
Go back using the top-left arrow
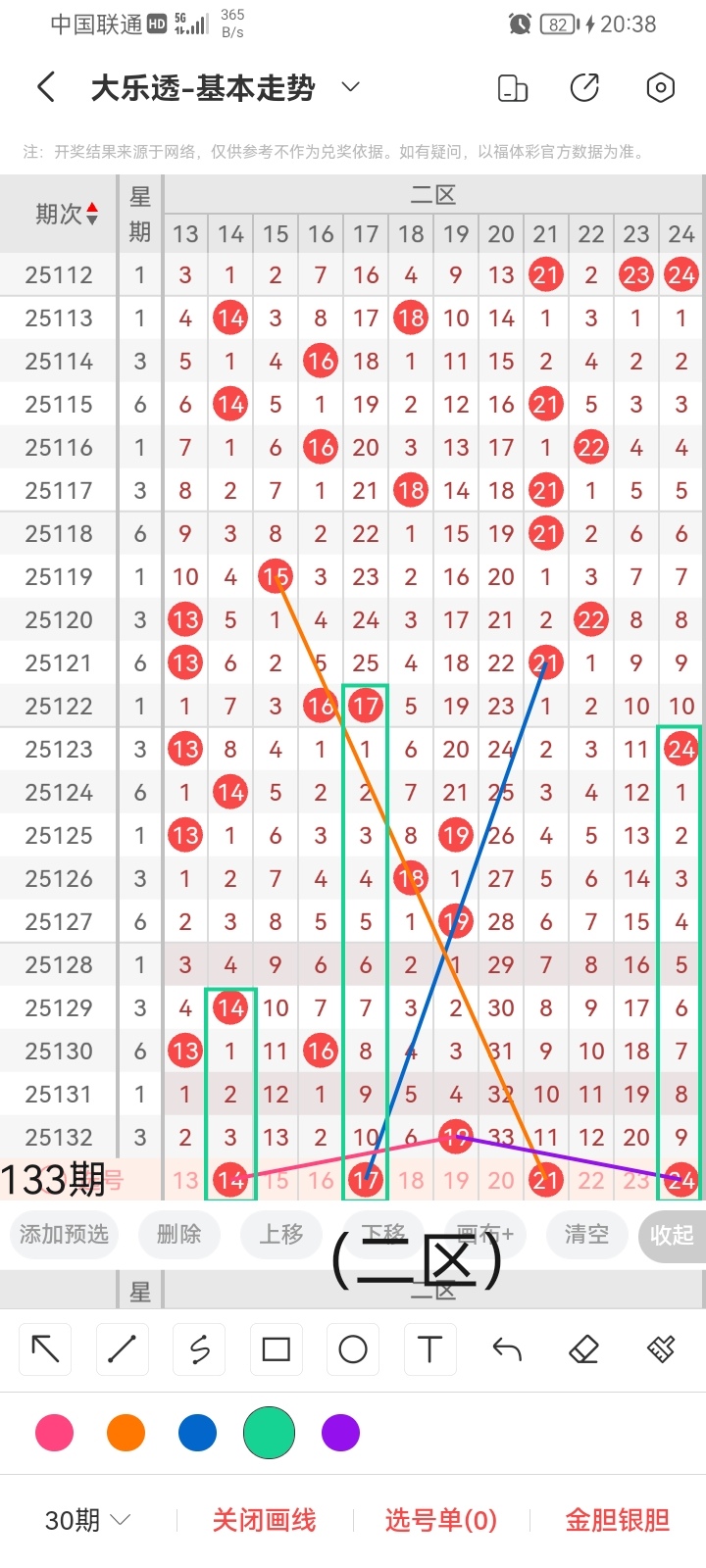(45, 87)
